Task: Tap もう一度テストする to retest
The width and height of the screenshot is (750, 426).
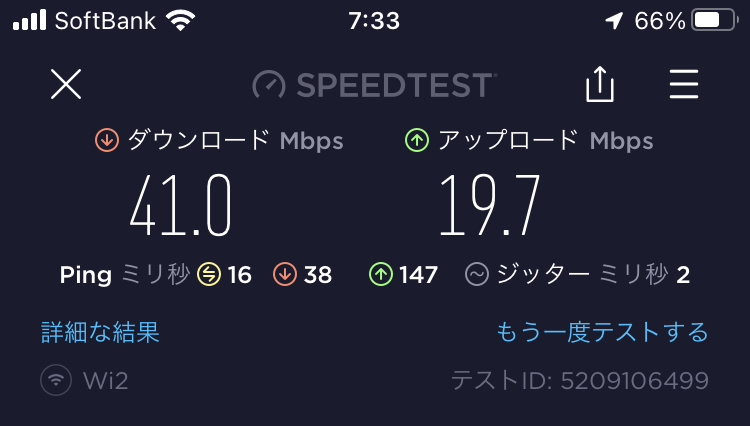Action: coord(602,332)
